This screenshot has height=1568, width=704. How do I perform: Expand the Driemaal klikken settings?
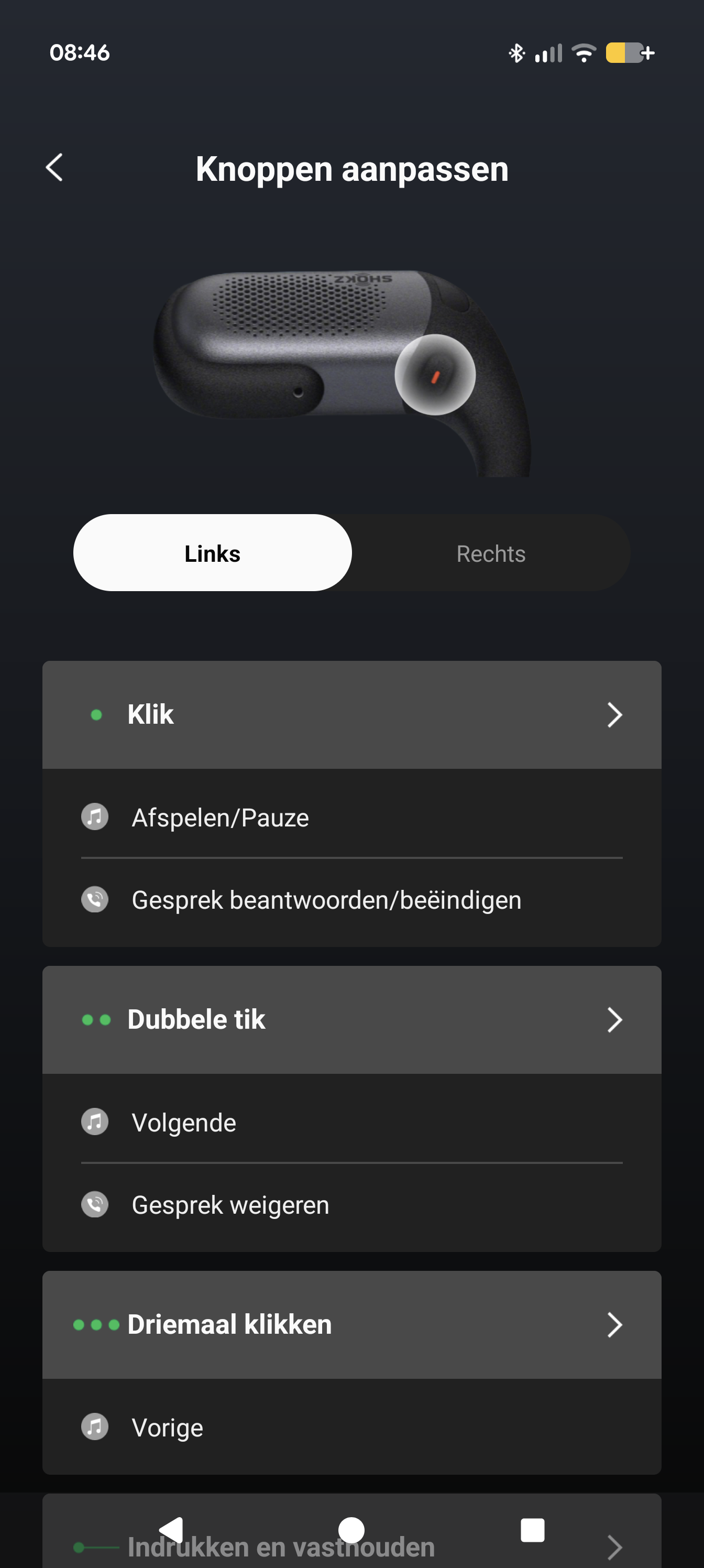(x=615, y=1324)
